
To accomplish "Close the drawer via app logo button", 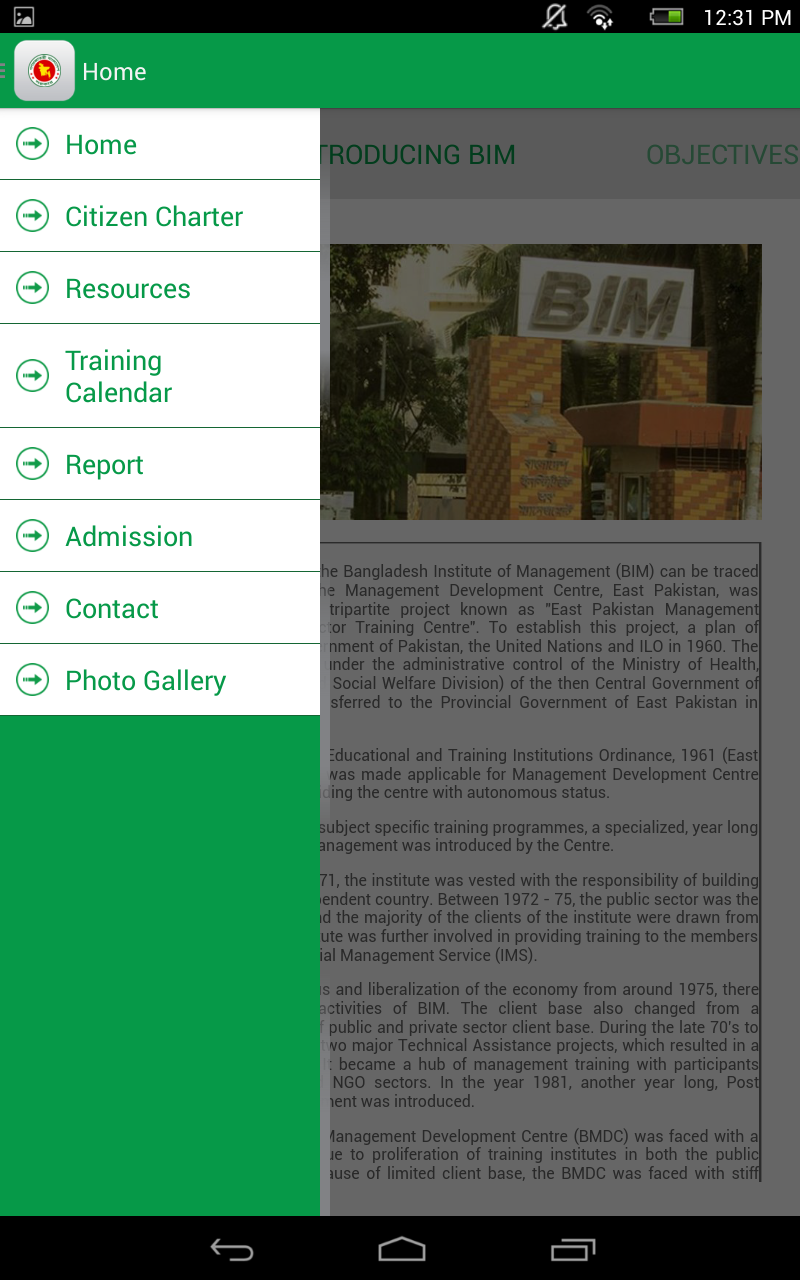I will click(44, 71).
